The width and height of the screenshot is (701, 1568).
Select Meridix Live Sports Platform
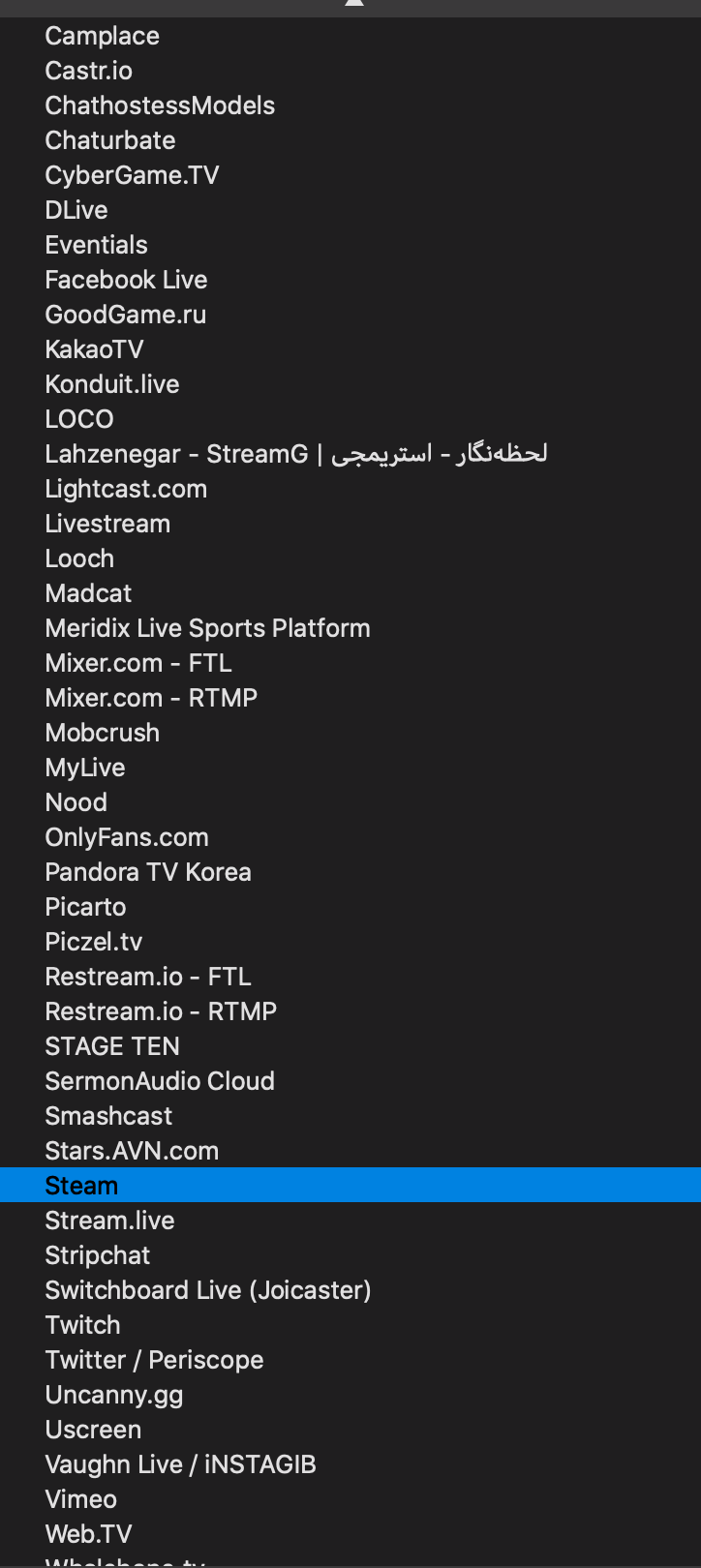tap(350, 627)
